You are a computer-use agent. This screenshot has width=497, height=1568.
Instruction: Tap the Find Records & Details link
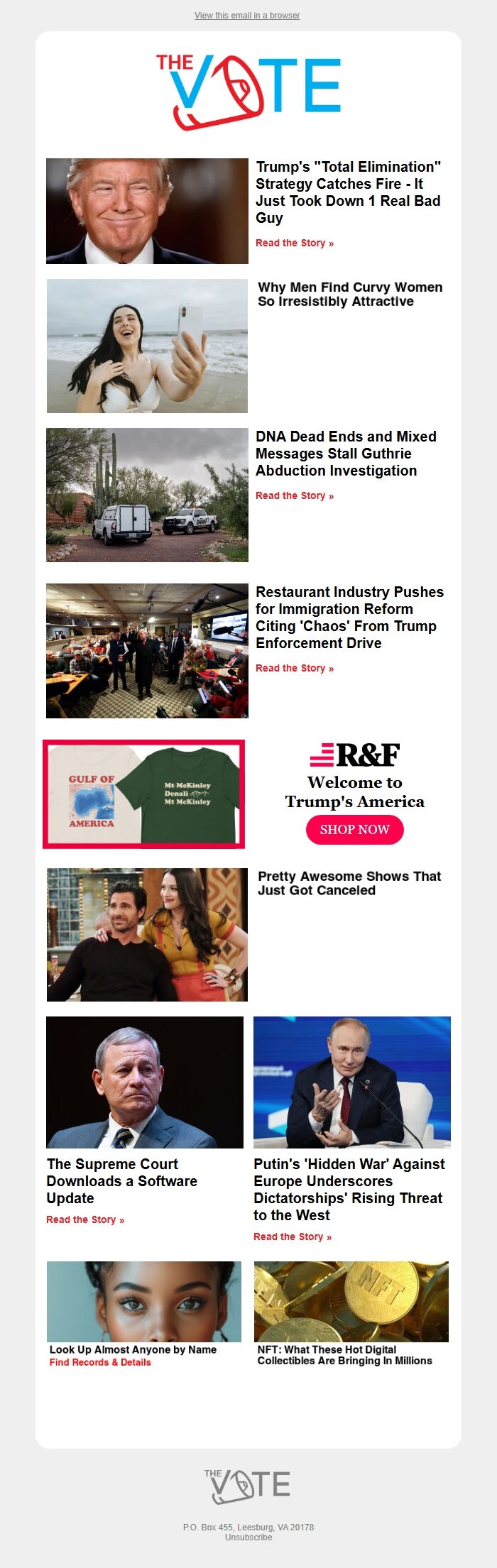click(100, 1362)
